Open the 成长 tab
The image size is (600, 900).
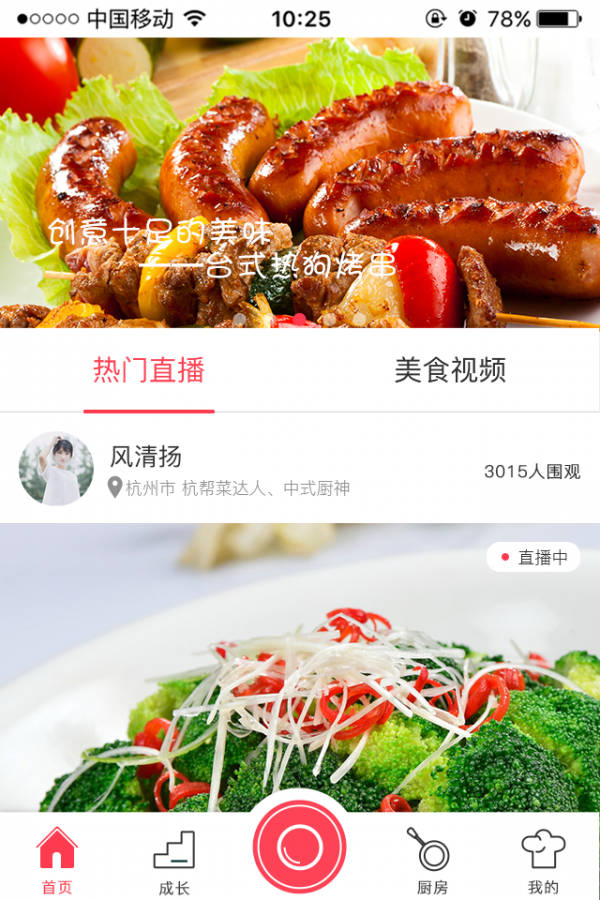174,860
